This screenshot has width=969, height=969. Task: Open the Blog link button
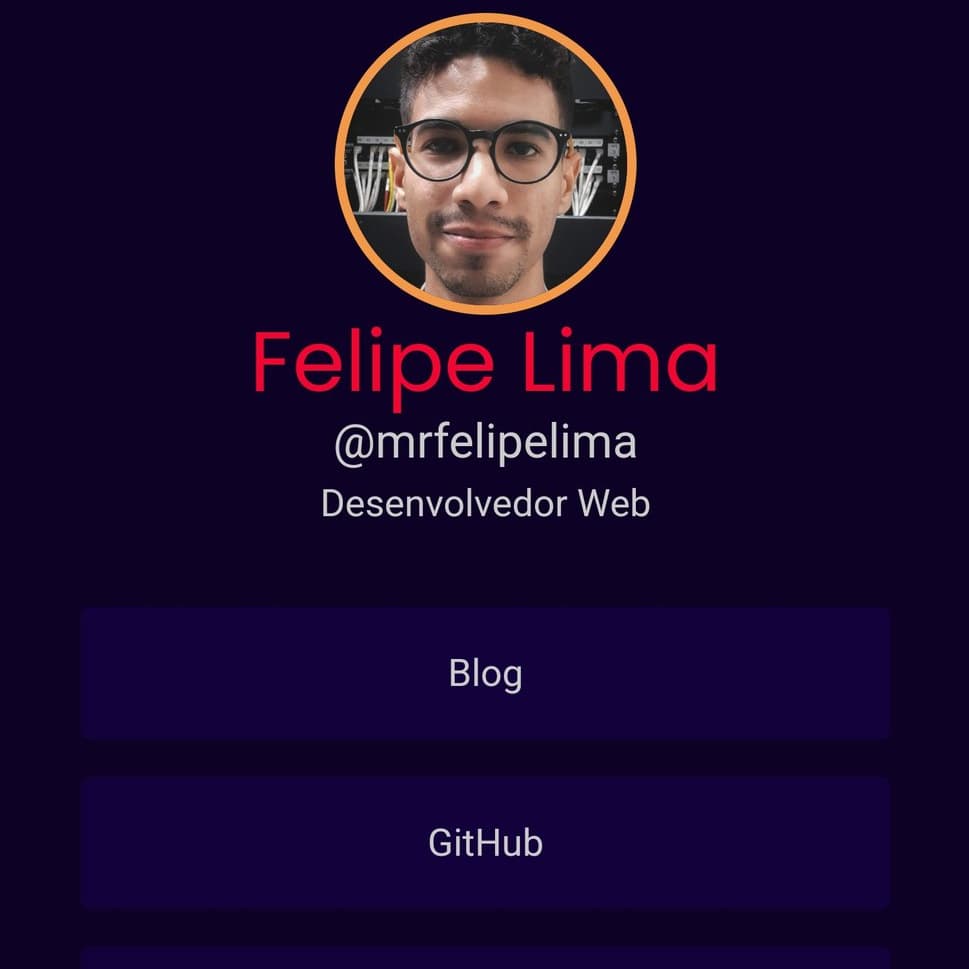click(x=485, y=673)
